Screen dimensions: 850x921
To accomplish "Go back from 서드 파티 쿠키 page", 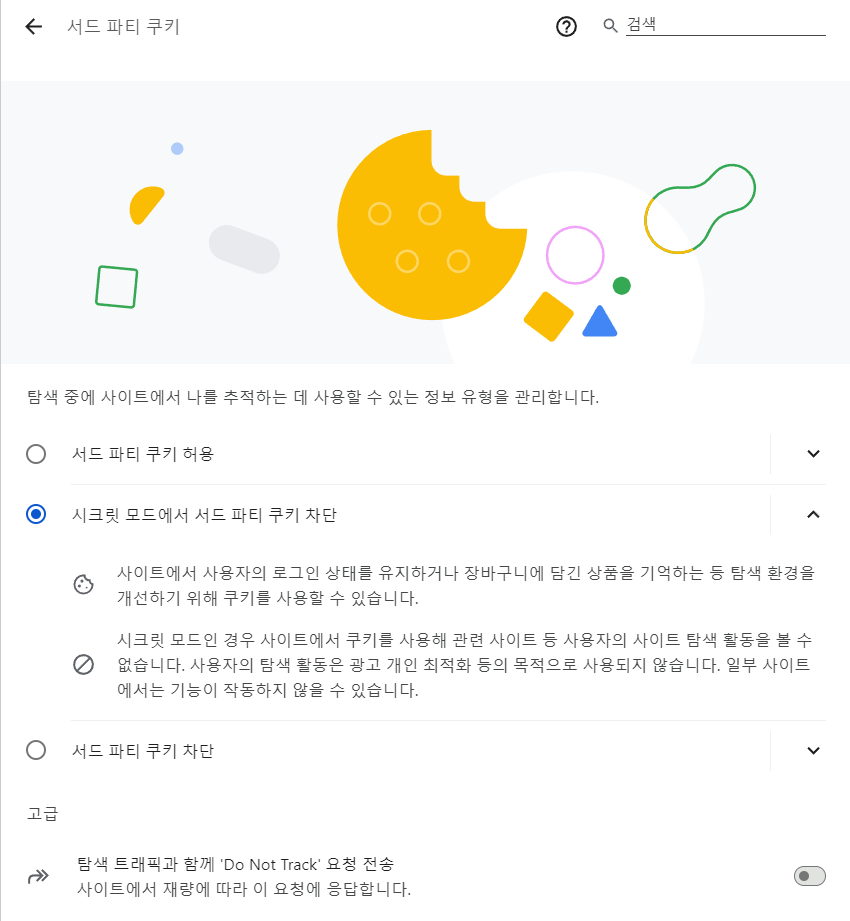I will point(34,27).
